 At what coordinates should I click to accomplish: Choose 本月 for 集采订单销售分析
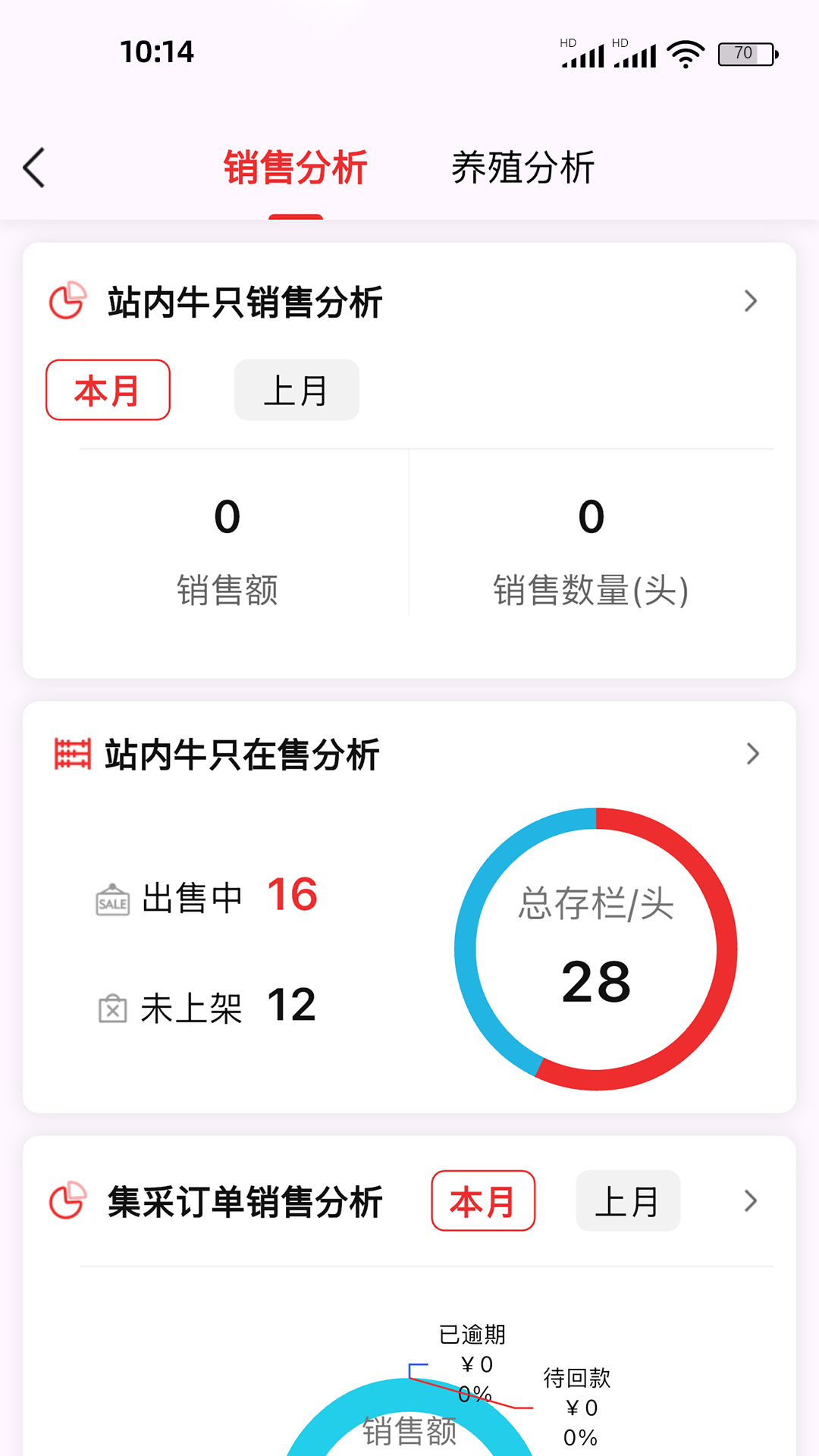[x=483, y=1200]
